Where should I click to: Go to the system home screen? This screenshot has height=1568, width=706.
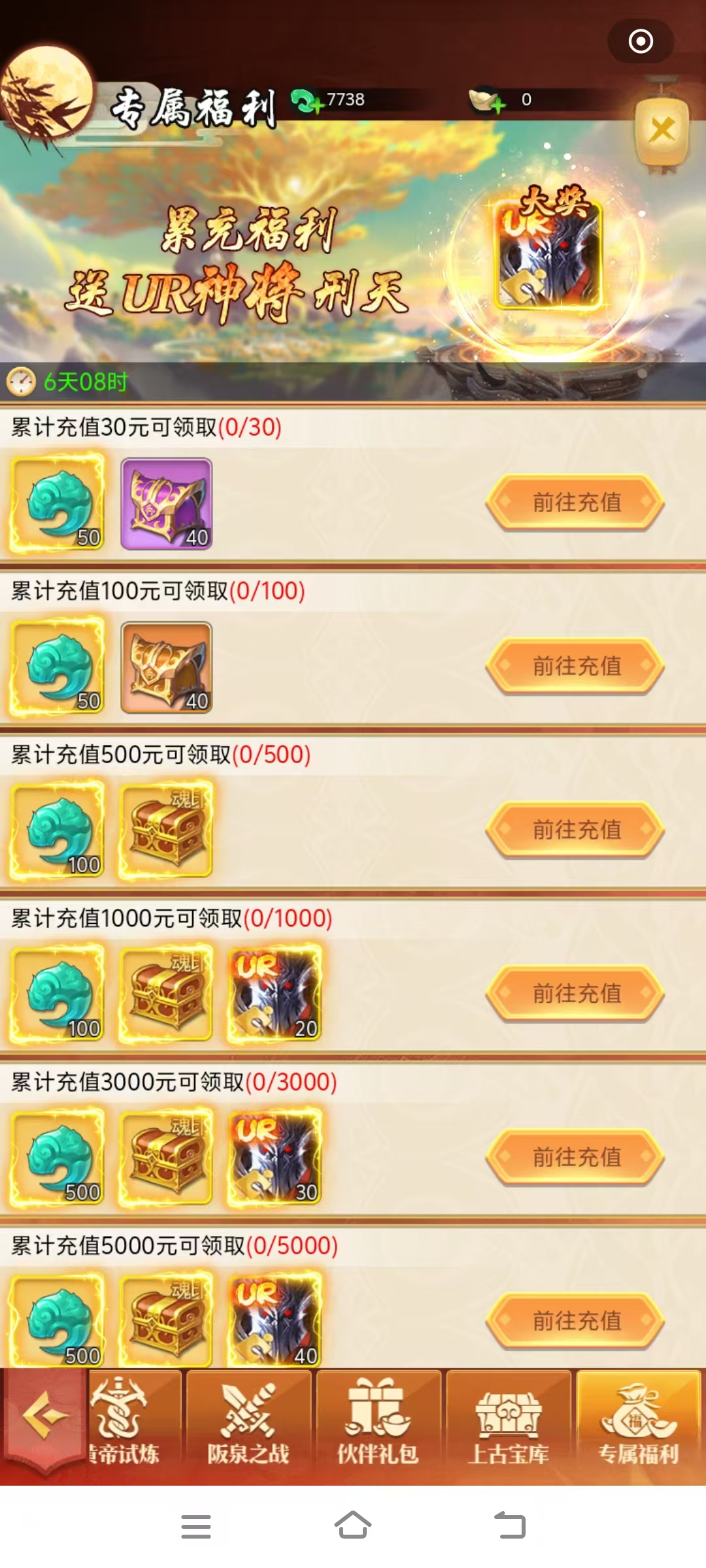pyautogui.click(x=353, y=1526)
